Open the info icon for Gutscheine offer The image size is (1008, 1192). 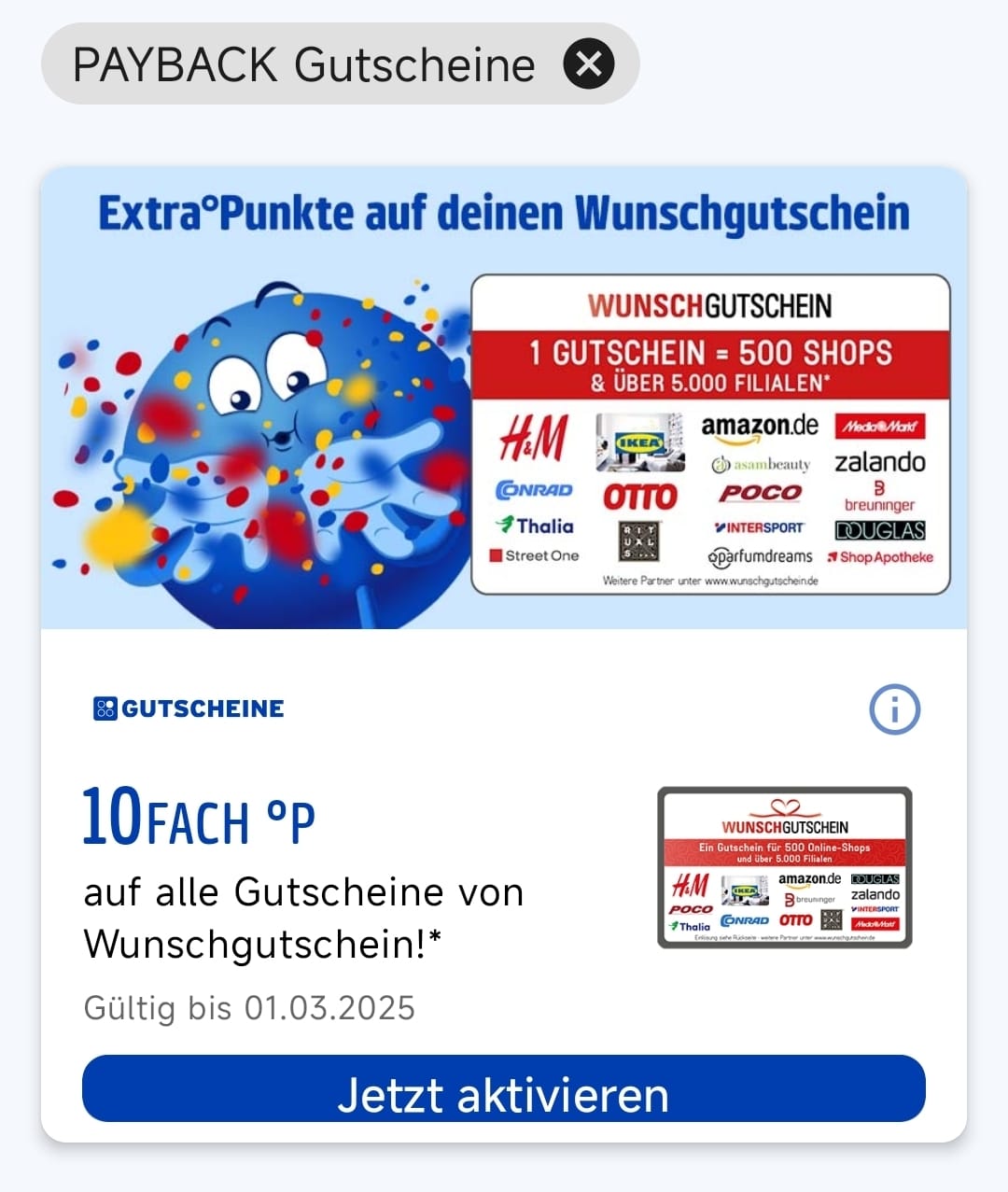(x=894, y=709)
